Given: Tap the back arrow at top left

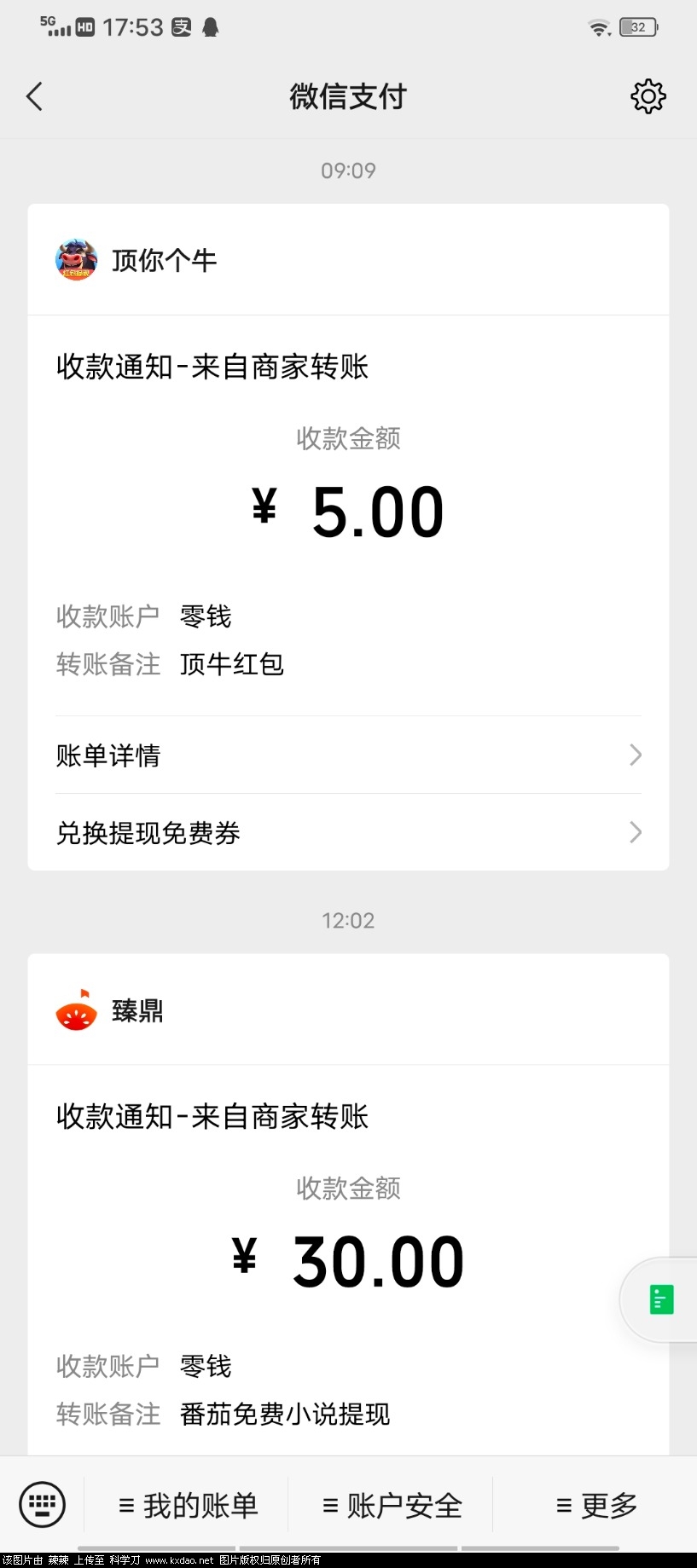Looking at the screenshot, I should tap(34, 96).
